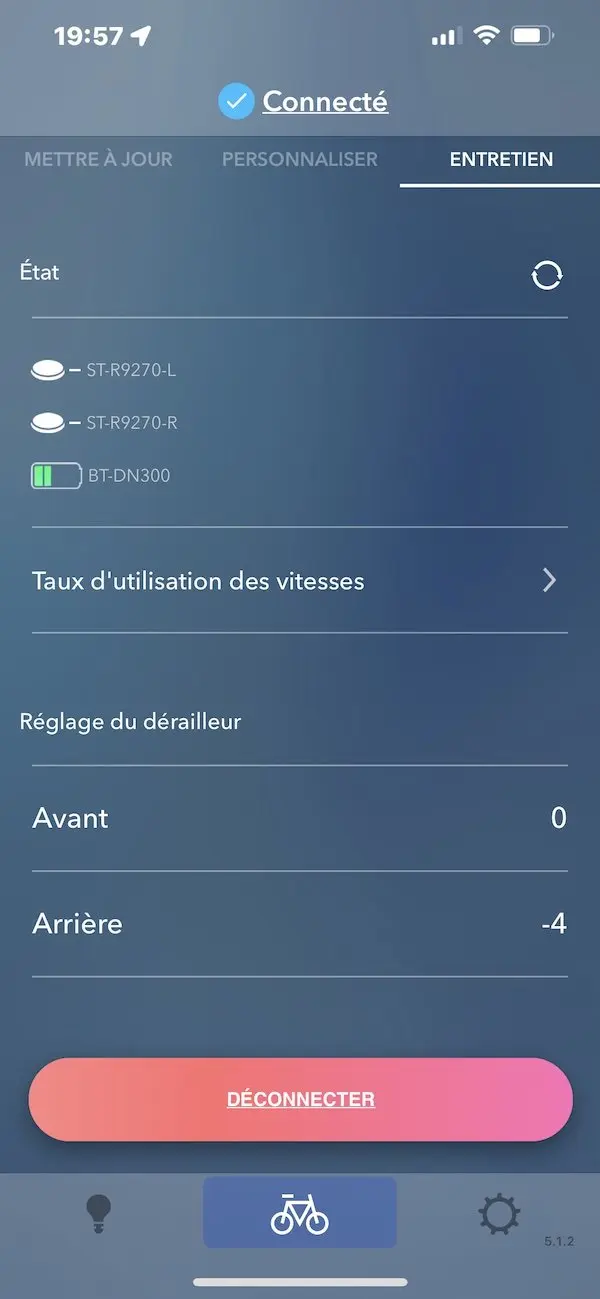The width and height of the screenshot is (600, 1299).
Task: Tap the Déconnecter button
Action: click(x=300, y=1099)
